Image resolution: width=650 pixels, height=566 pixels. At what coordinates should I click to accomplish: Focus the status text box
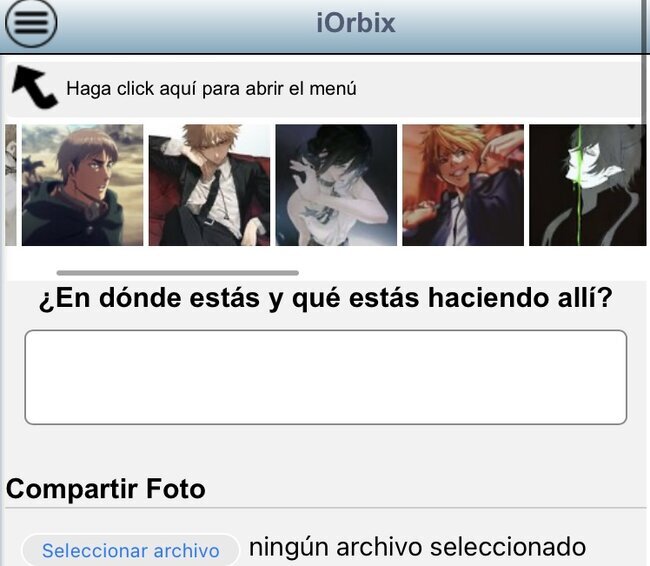click(x=325, y=377)
